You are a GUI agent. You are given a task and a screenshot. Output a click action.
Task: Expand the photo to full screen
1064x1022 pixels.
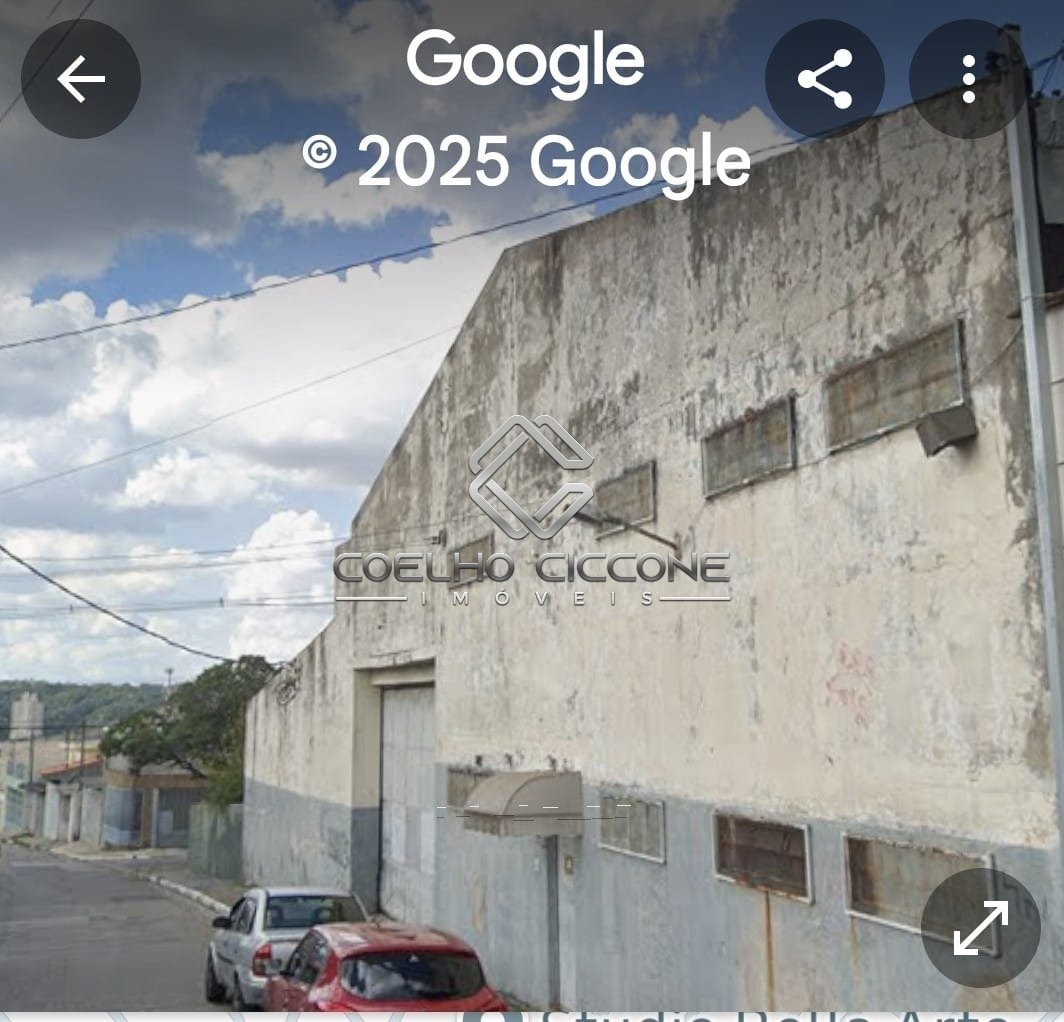[980, 927]
